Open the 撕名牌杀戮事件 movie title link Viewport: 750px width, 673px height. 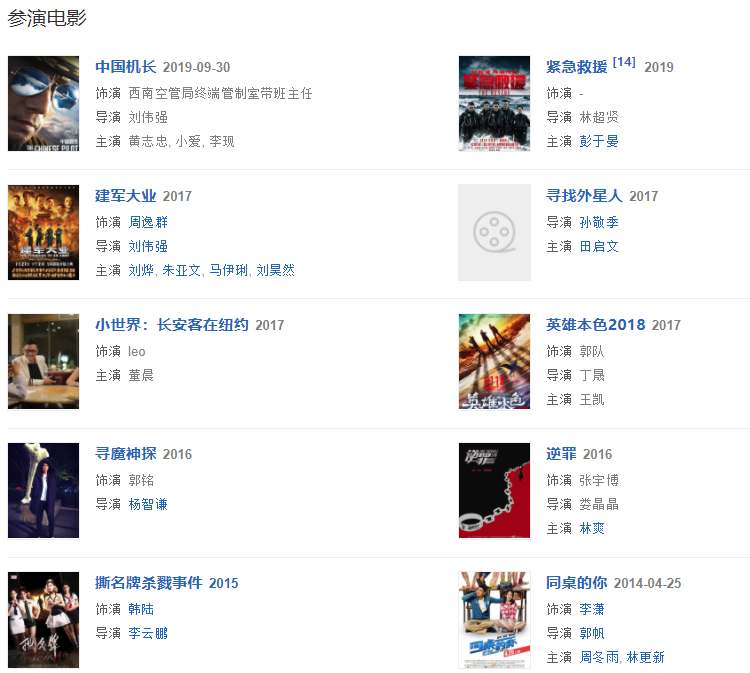148,583
